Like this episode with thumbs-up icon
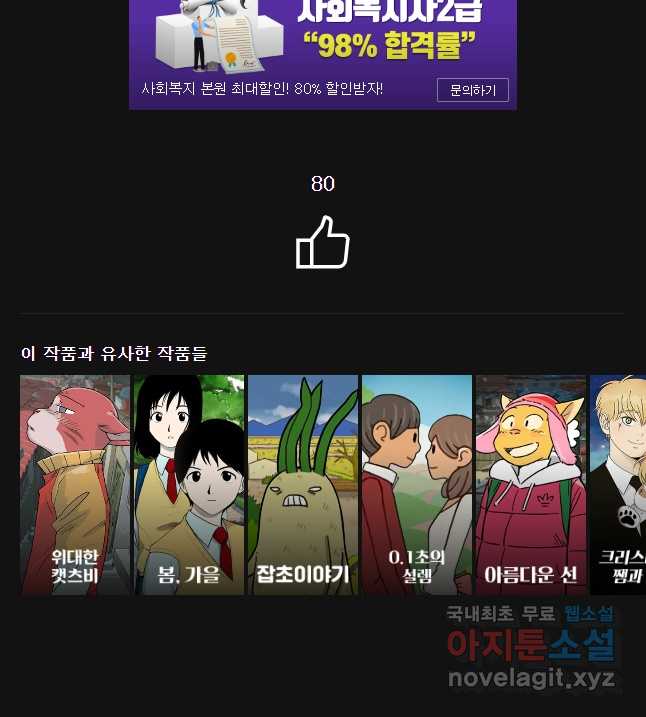646x717 pixels. coord(323,243)
